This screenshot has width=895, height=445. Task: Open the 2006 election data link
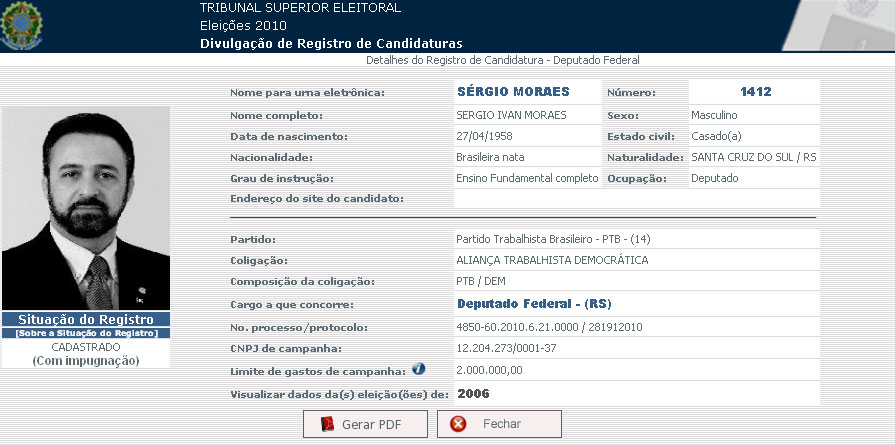point(473,394)
